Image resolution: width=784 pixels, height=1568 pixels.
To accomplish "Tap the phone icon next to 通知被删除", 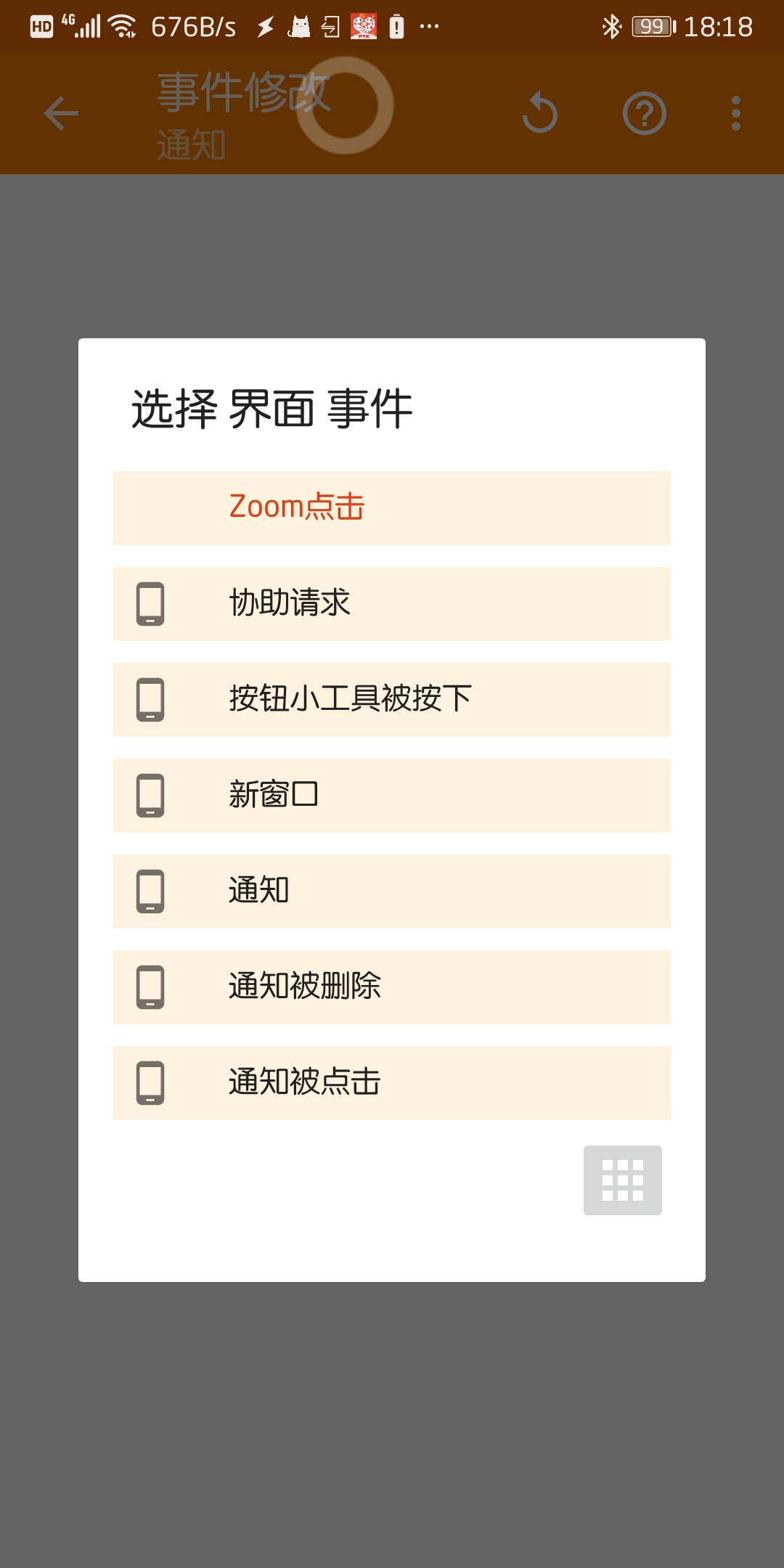I will pyautogui.click(x=150, y=987).
